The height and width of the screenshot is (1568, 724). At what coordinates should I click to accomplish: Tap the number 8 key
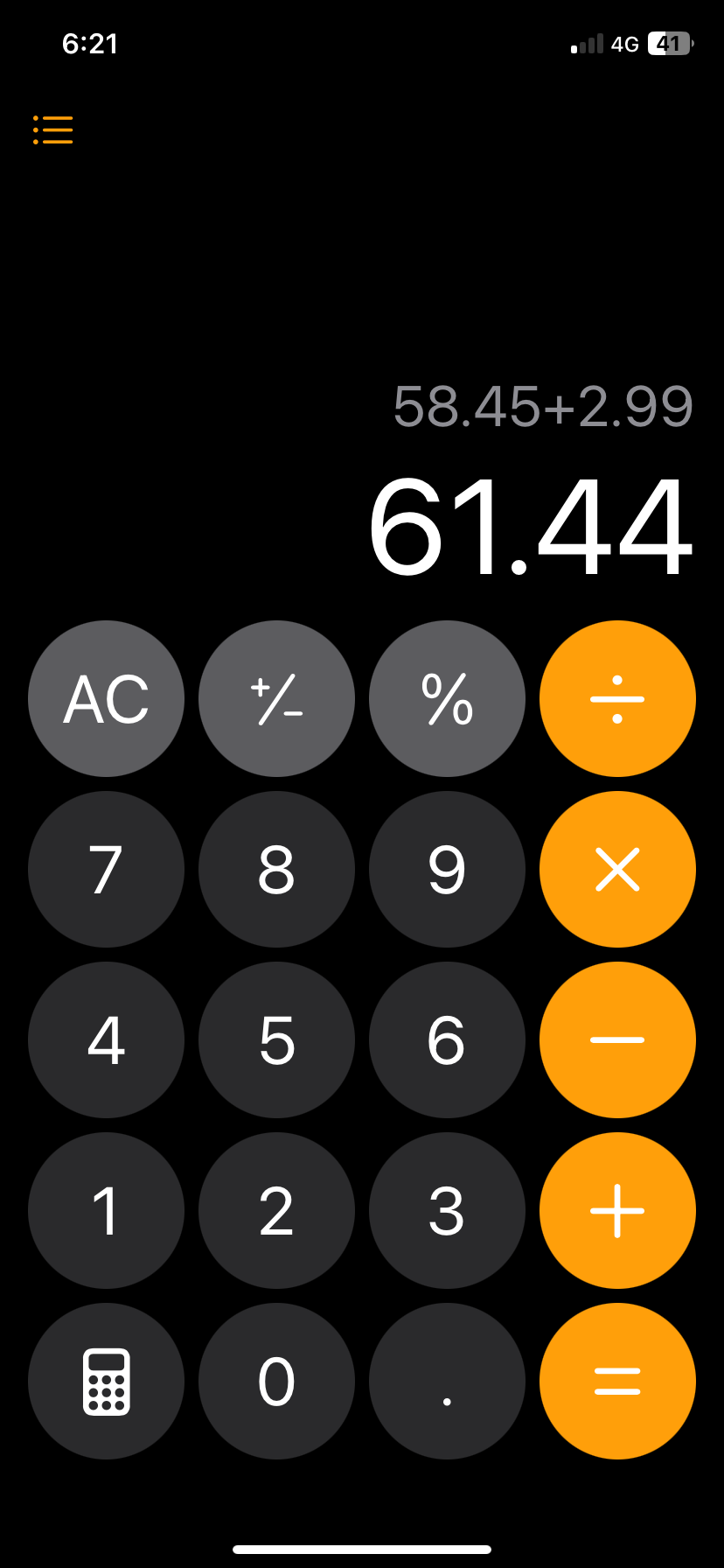pyautogui.click(x=276, y=869)
